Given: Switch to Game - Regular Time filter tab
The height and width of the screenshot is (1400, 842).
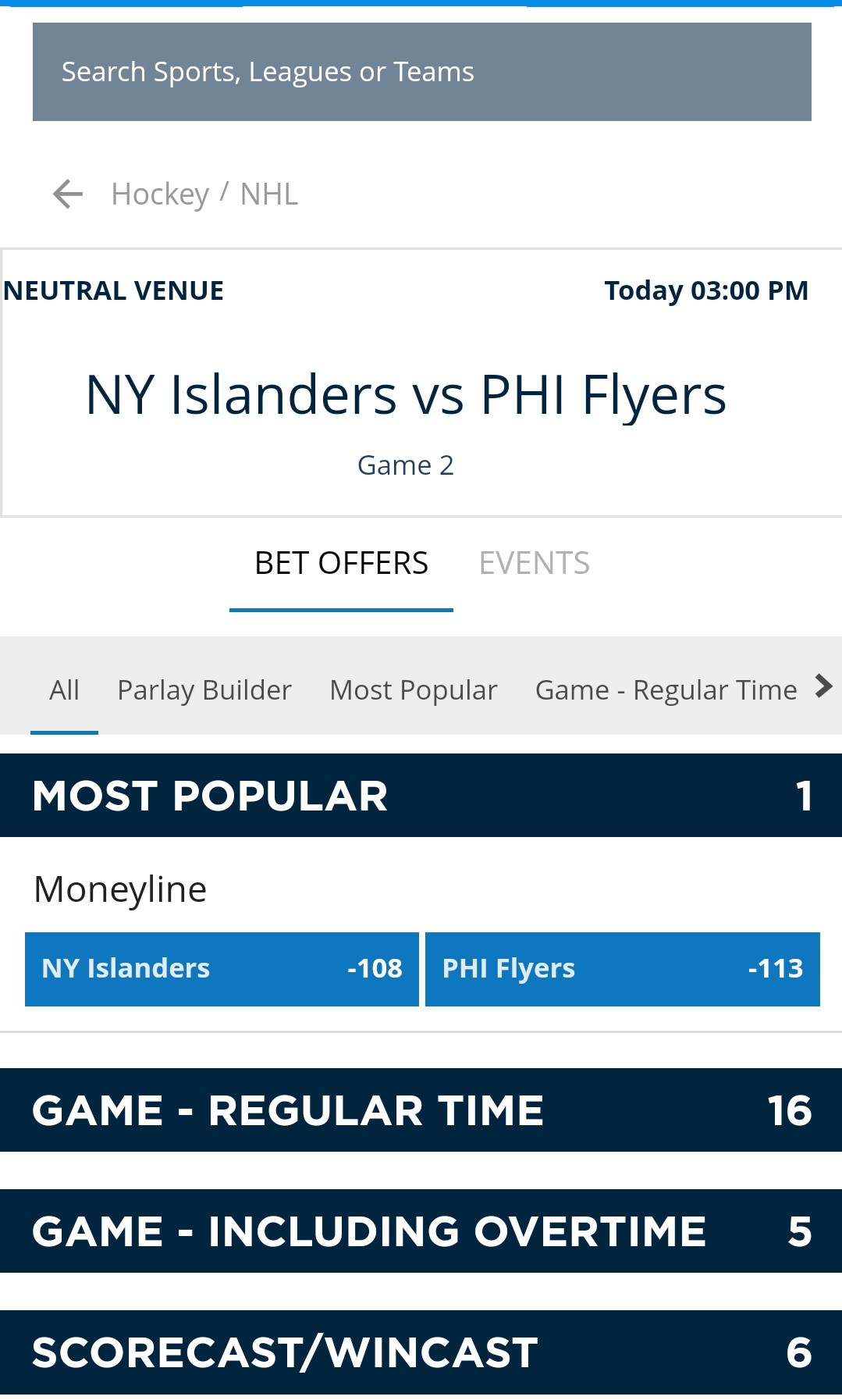Looking at the screenshot, I should 666,690.
